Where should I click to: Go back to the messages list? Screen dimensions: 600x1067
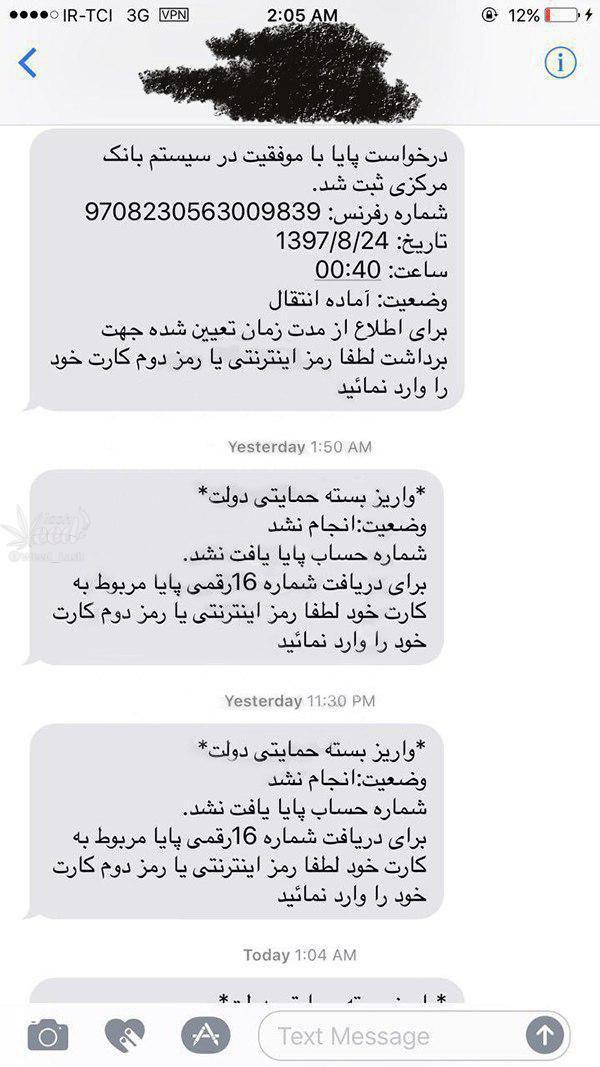tap(27, 63)
